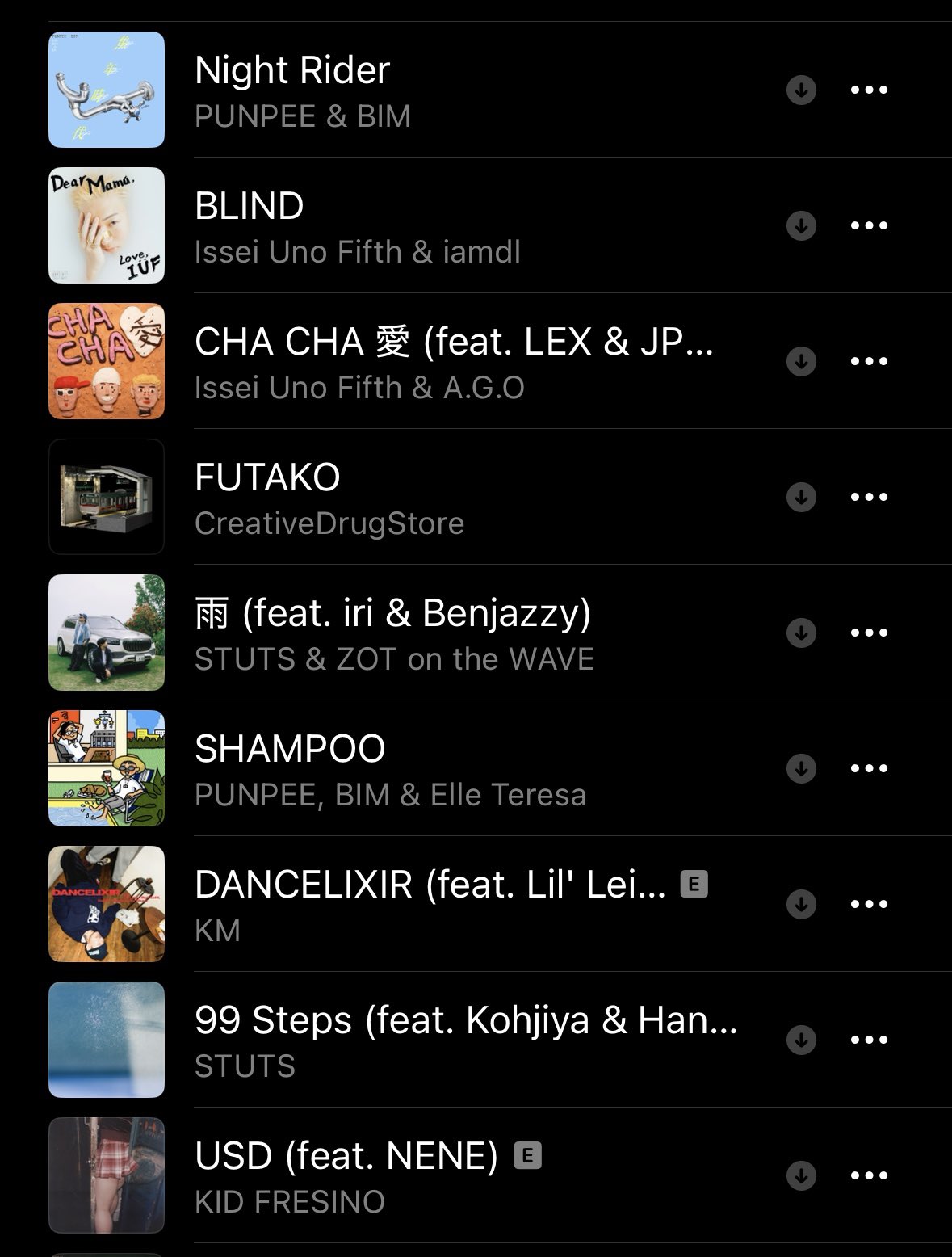This screenshot has width=952, height=1257.
Task: Show more options for BLIND
Action: 869,225
